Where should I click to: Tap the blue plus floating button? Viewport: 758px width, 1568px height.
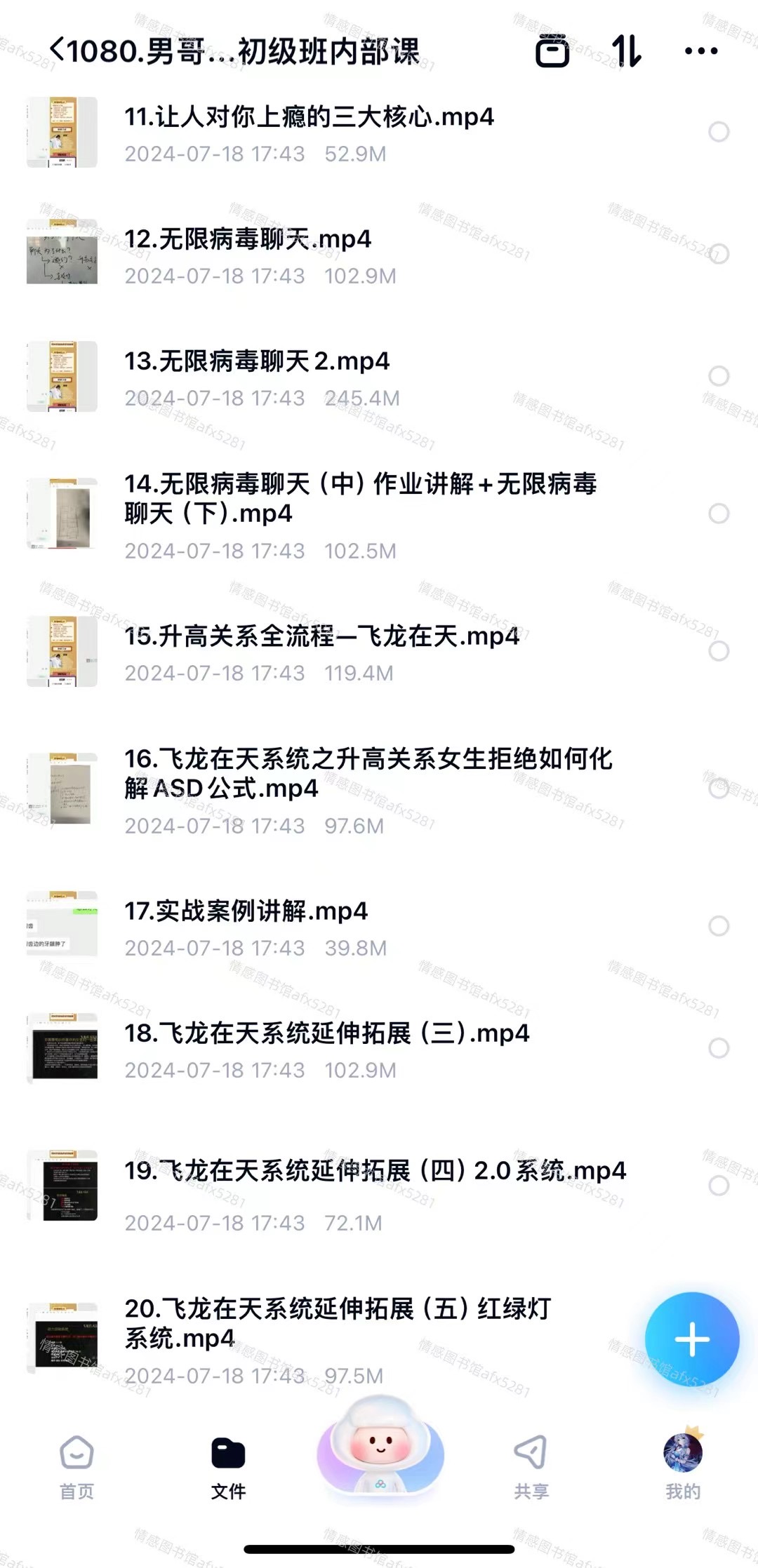[x=692, y=1339]
